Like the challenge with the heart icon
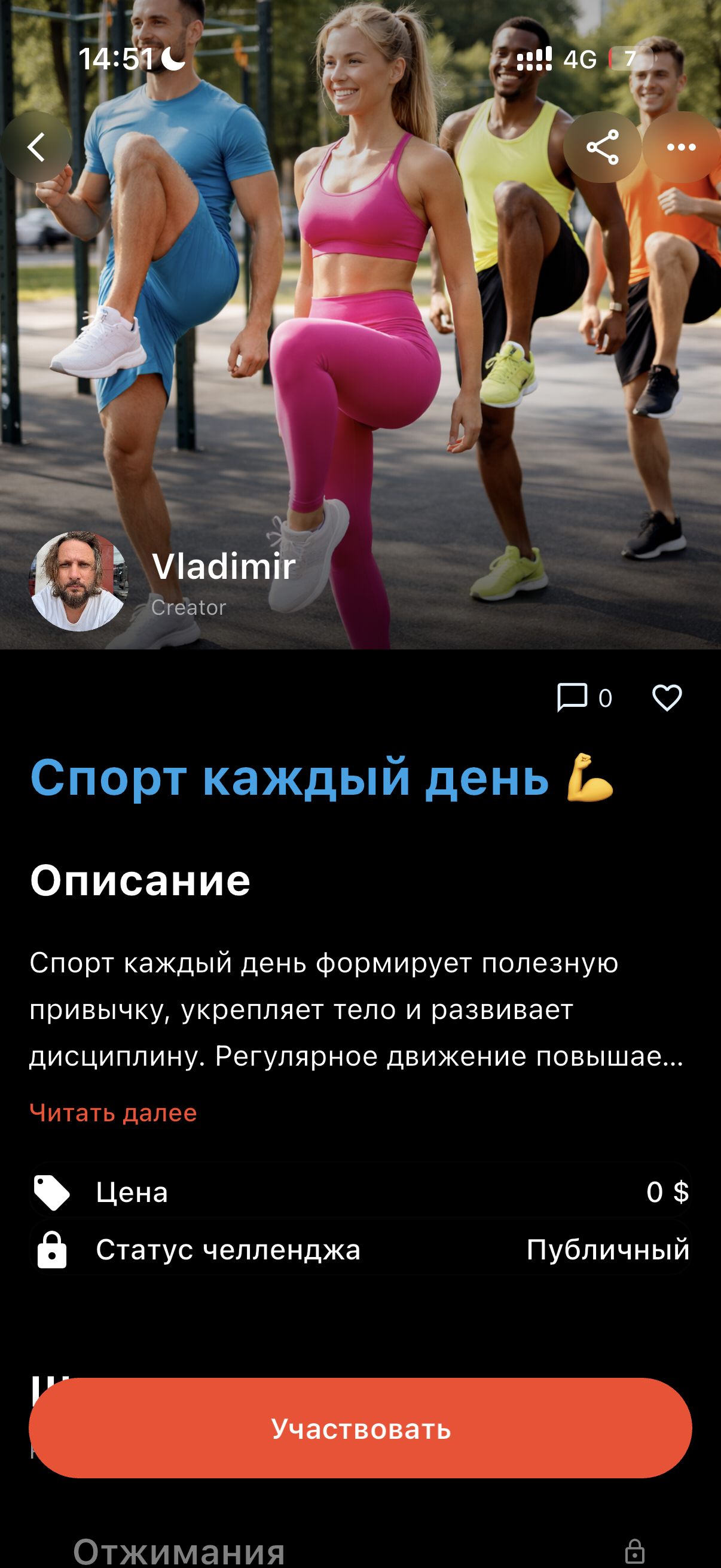The height and width of the screenshot is (1568, 721). click(667, 697)
